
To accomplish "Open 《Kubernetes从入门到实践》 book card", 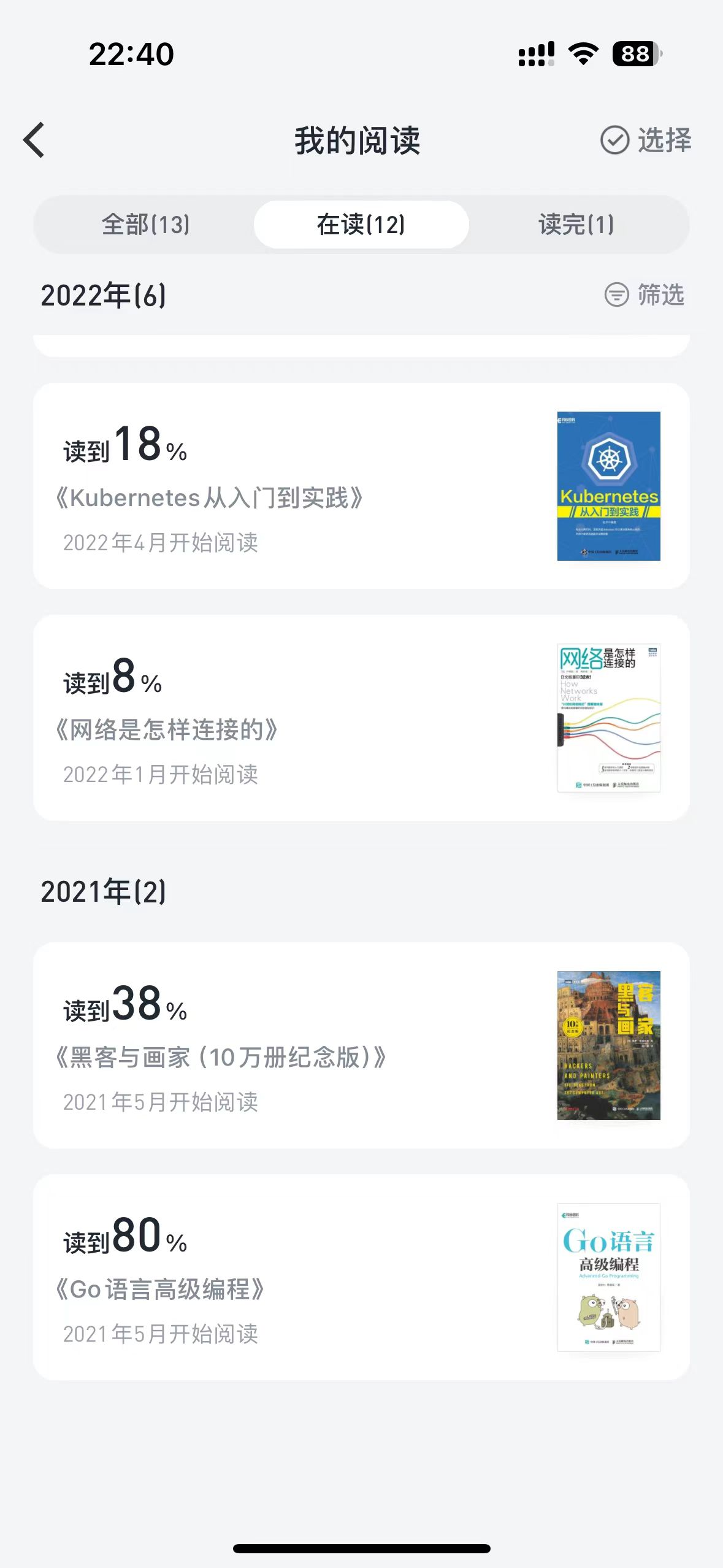I will (361, 486).
